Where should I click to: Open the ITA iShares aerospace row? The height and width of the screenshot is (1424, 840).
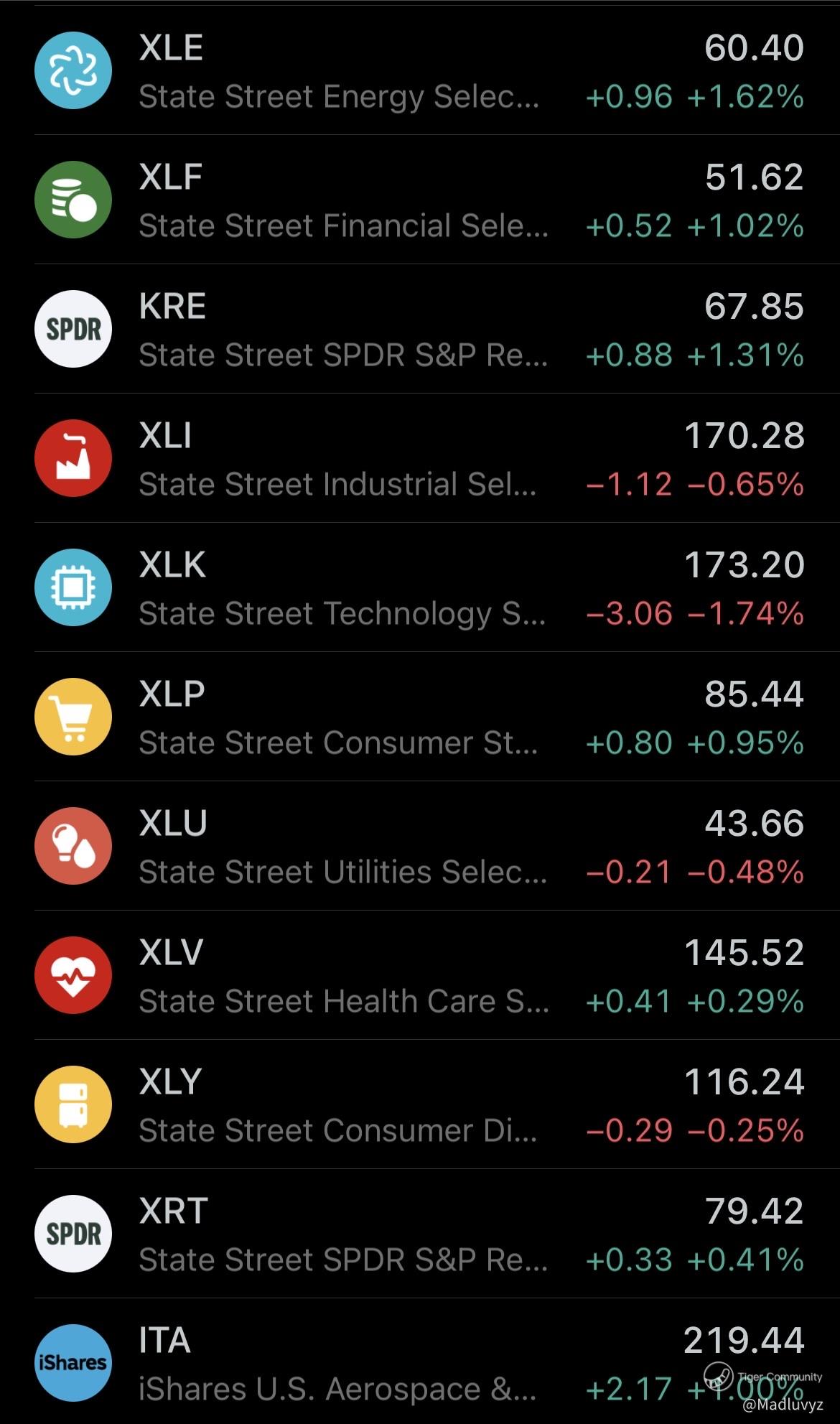click(x=420, y=1362)
